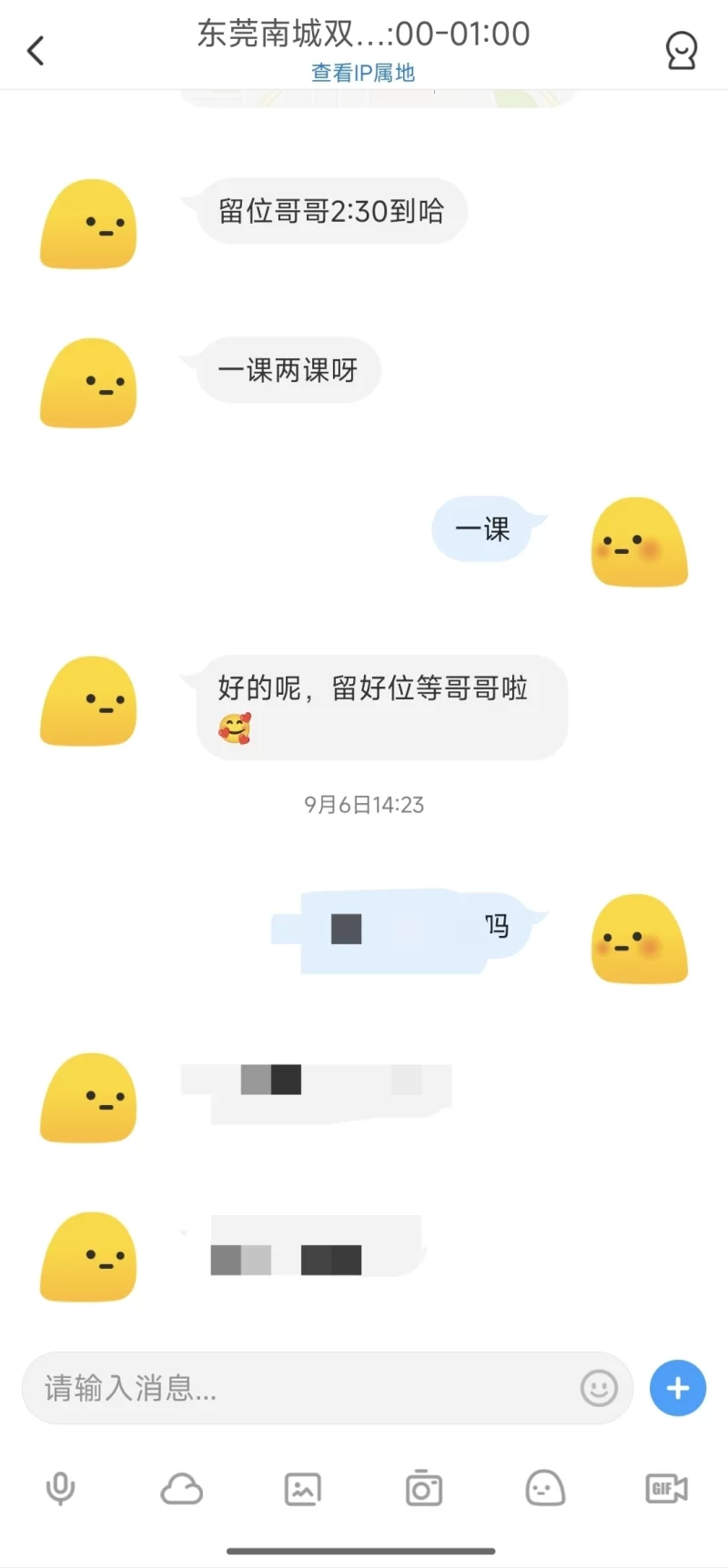Open the chat profile icon
This screenshot has height=1568, width=728.
point(681,51)
